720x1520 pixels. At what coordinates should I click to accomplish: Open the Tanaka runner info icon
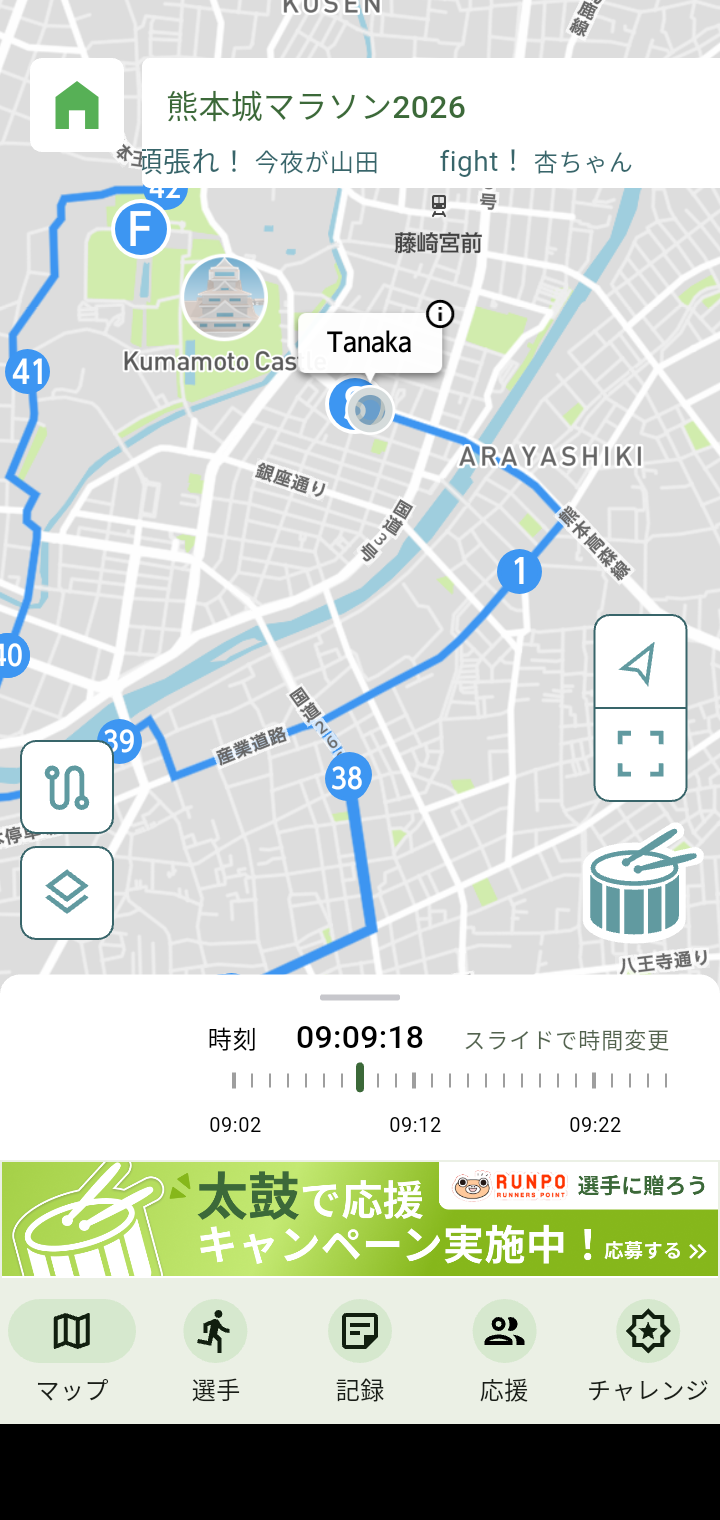[440, 314]
